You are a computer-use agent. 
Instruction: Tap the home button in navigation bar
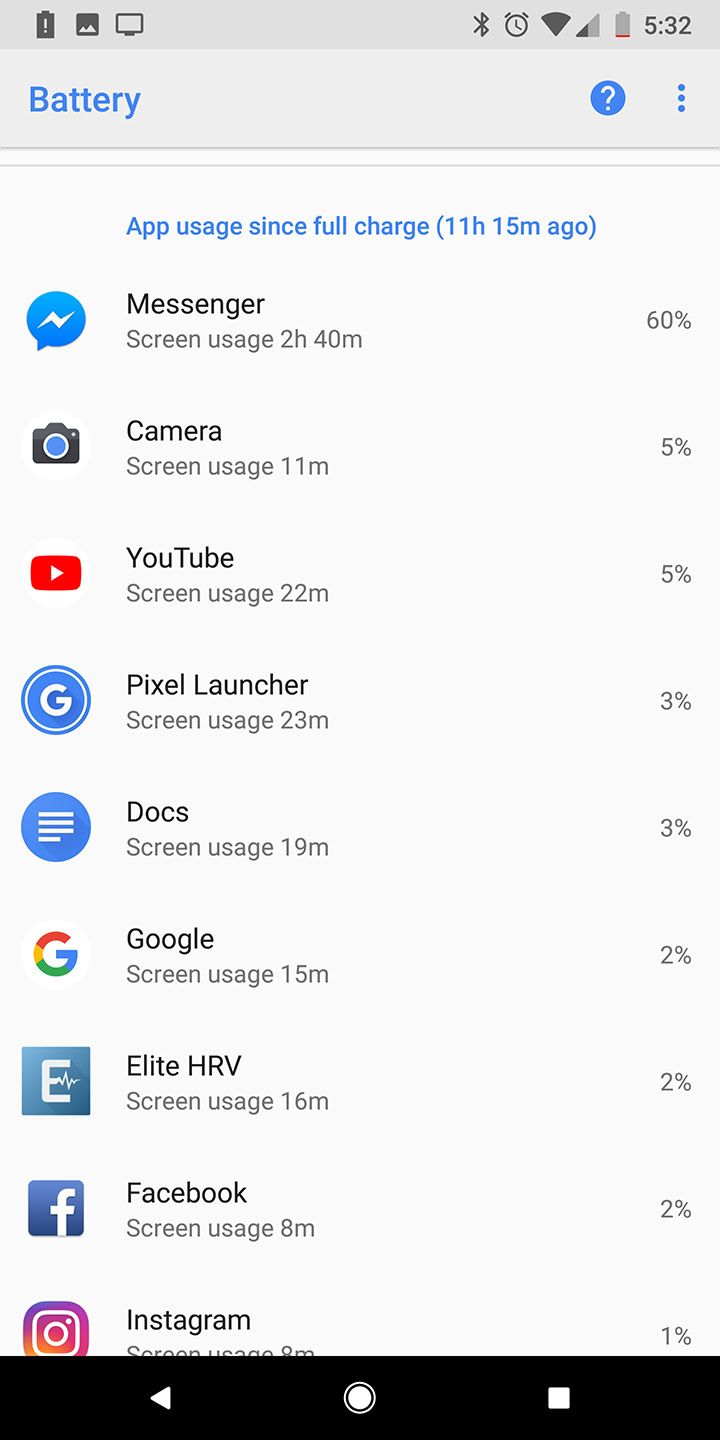(x=360, y=1398)
